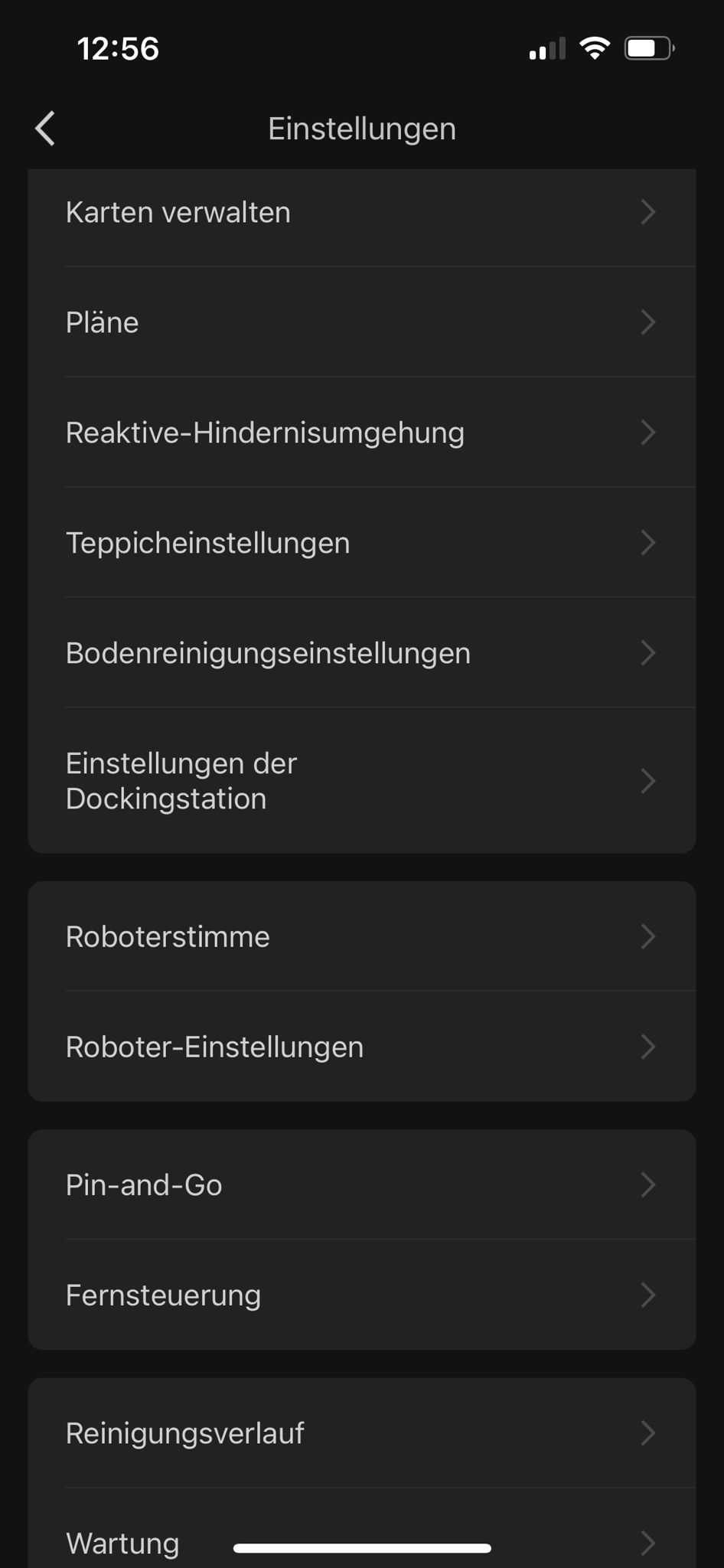Image resolution: width=724 pixels, height=1568 pixels.
Task: Open Teppicheinstellungen
Action: [361, 543]
